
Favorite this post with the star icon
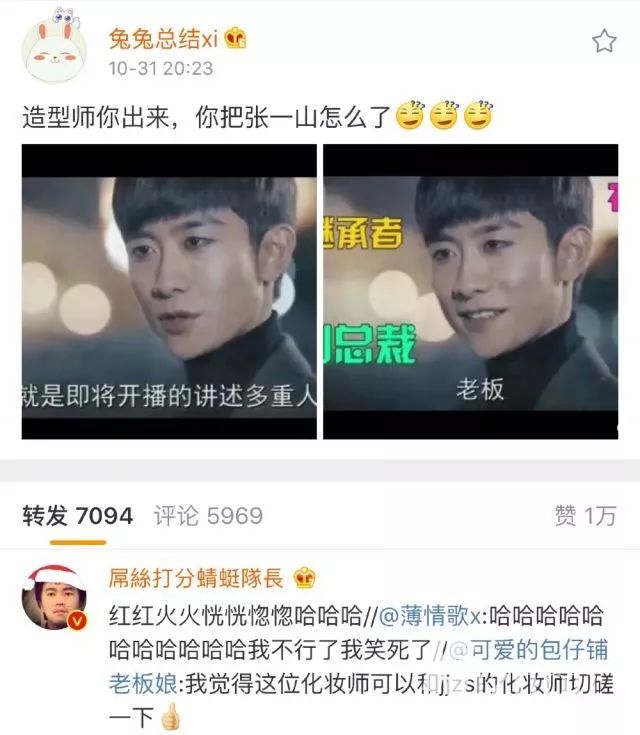click(x=604, y=41)
